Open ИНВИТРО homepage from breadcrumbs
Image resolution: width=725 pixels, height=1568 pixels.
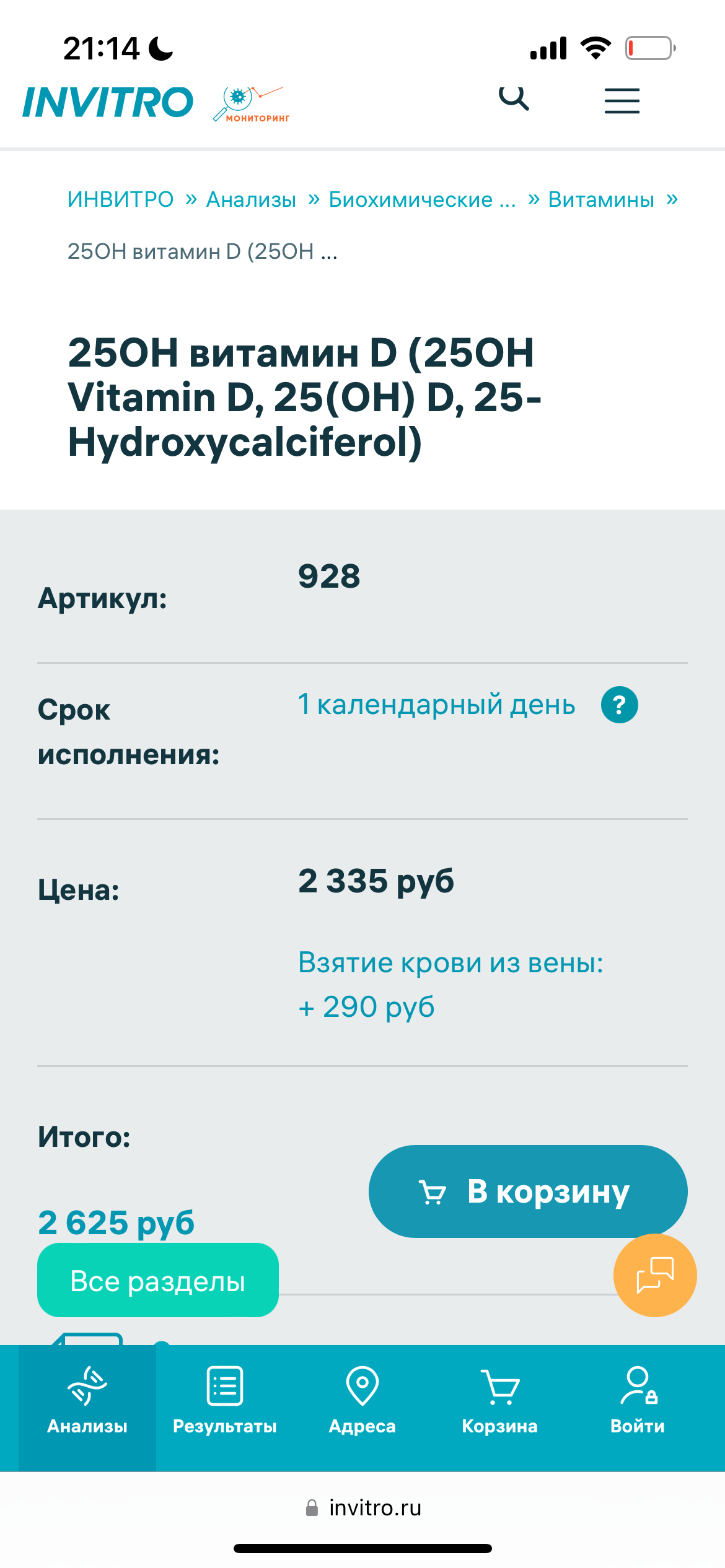pyautogui.click(x=120, y=199)
